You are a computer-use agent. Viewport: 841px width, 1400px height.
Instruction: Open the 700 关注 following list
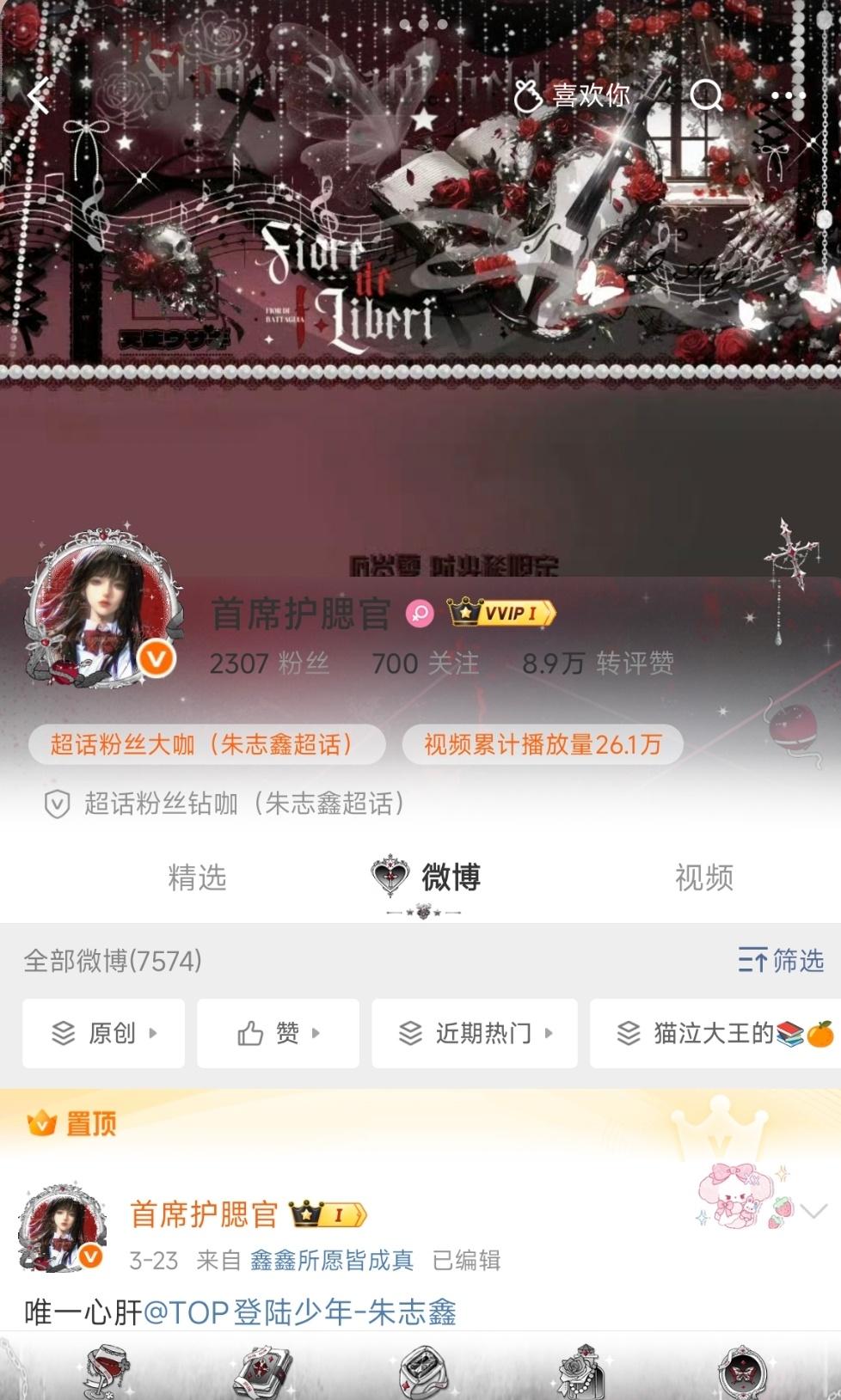tap(425, 663)
